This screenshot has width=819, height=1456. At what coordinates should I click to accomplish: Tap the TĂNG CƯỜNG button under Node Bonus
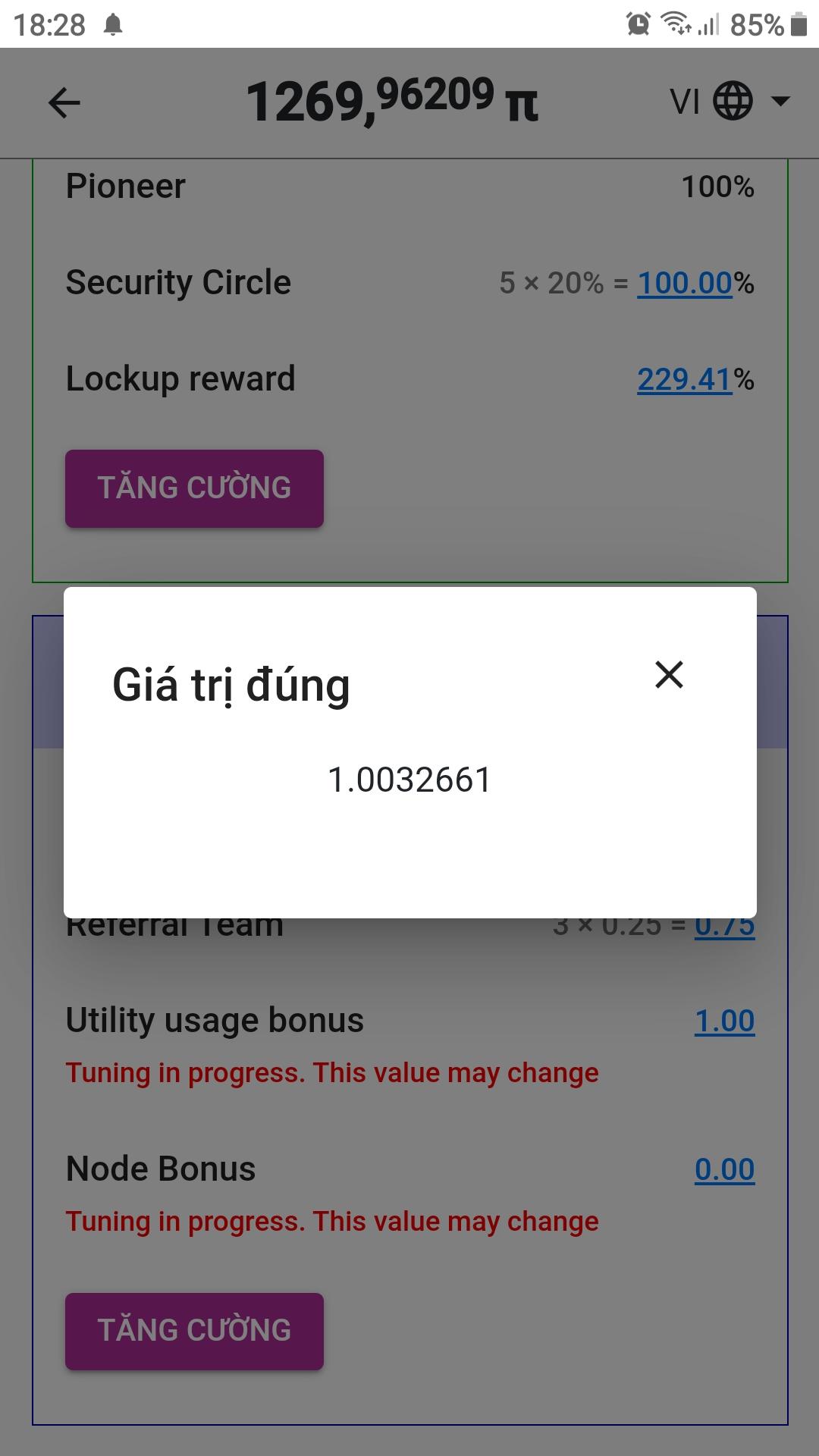[194, 1331]
